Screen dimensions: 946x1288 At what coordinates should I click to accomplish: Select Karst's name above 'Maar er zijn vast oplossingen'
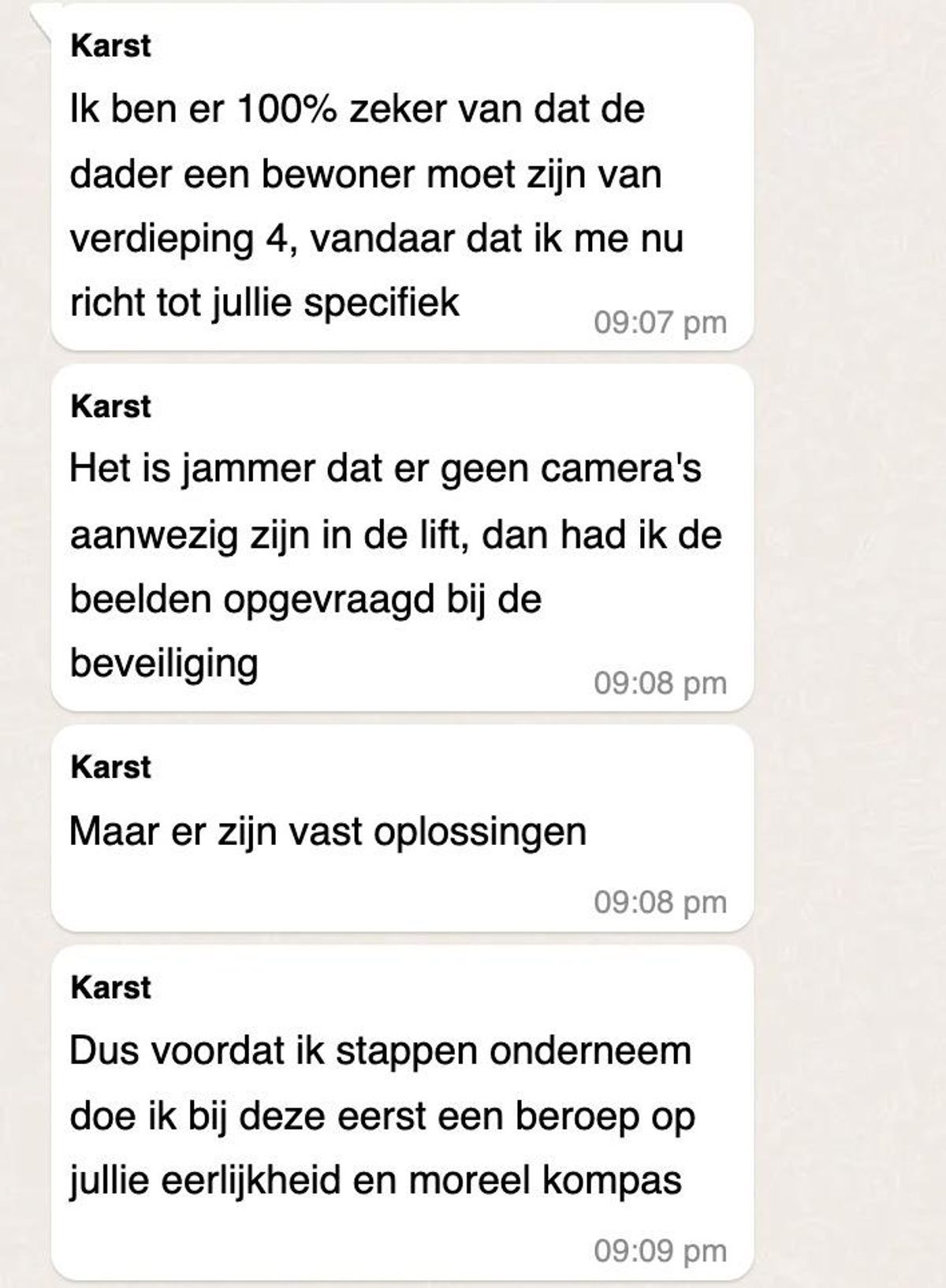tap(110, 767)
